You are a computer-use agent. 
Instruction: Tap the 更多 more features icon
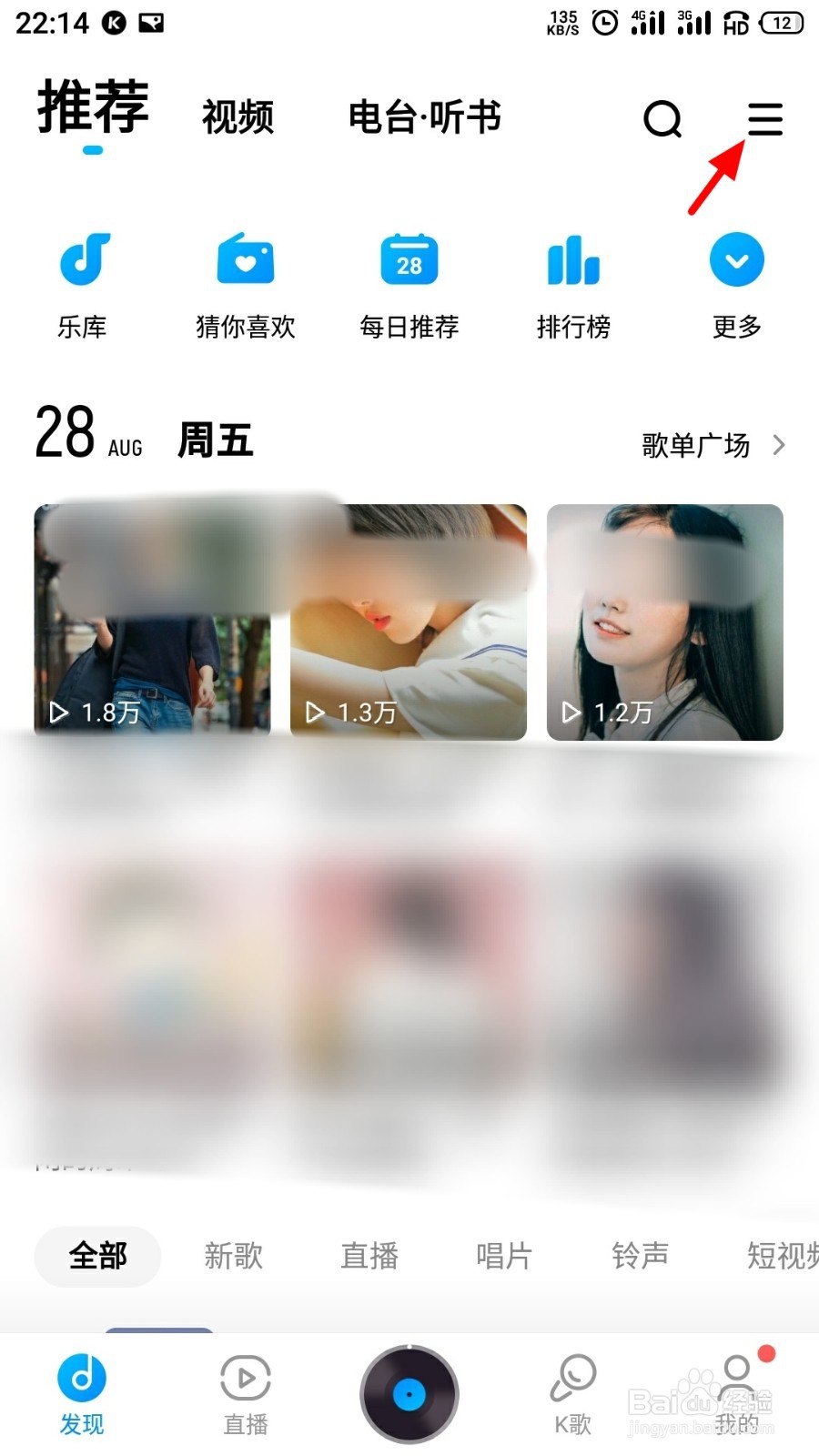[x=735, y=282]
